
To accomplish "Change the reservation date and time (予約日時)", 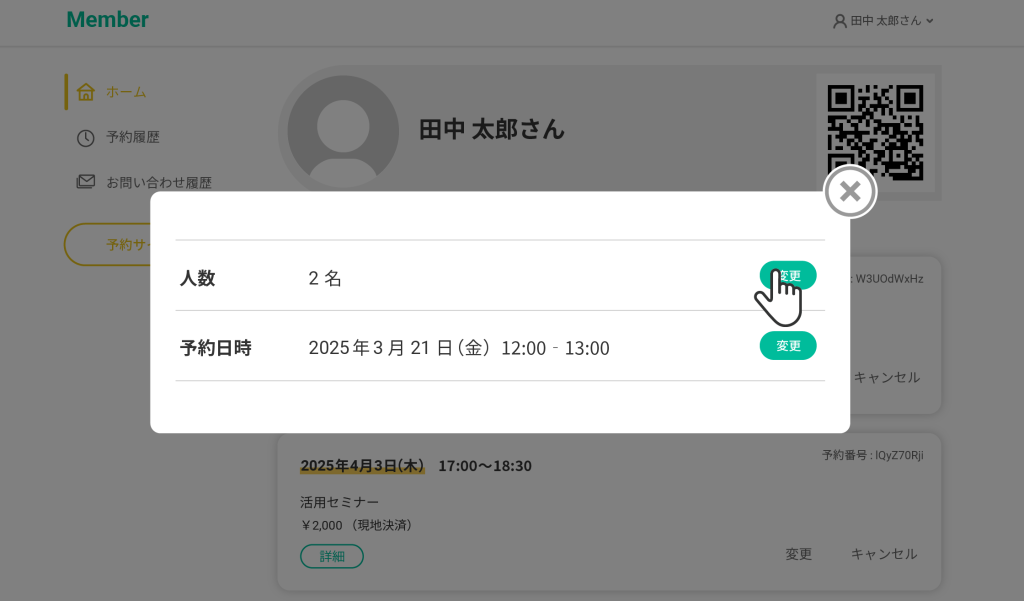I will (x=788, y=346).
